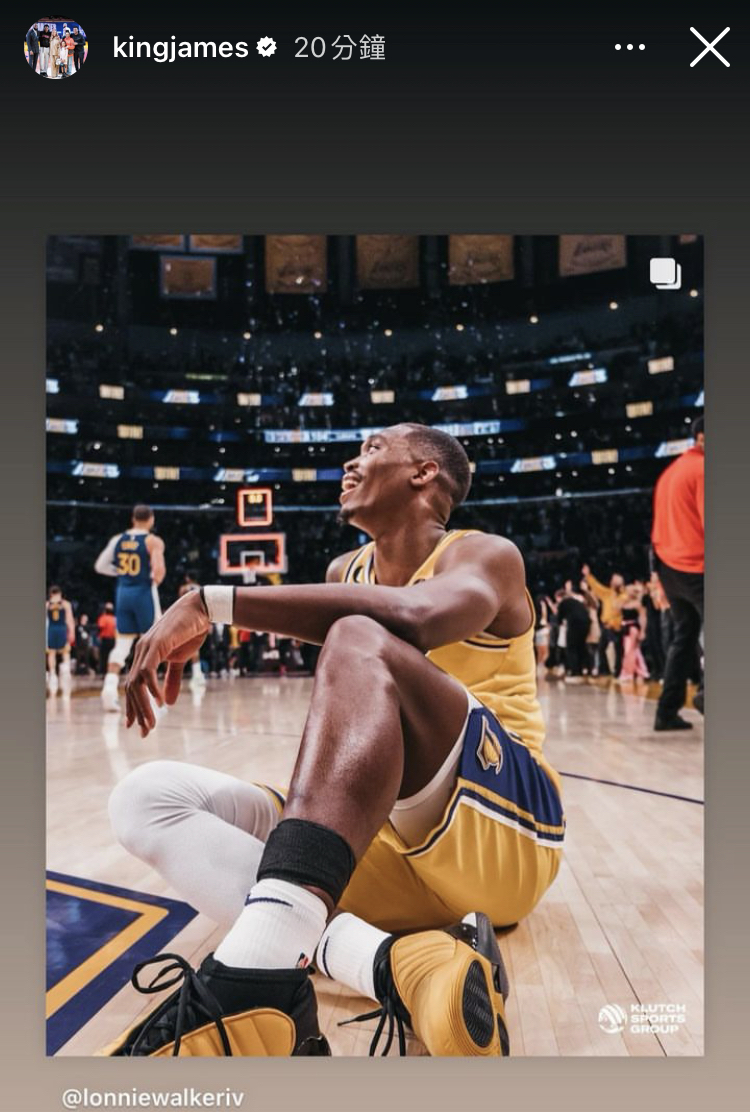Open kingjames profile from the avatar
Viewport: 750px width, 1112px height.
pos(56,47)
